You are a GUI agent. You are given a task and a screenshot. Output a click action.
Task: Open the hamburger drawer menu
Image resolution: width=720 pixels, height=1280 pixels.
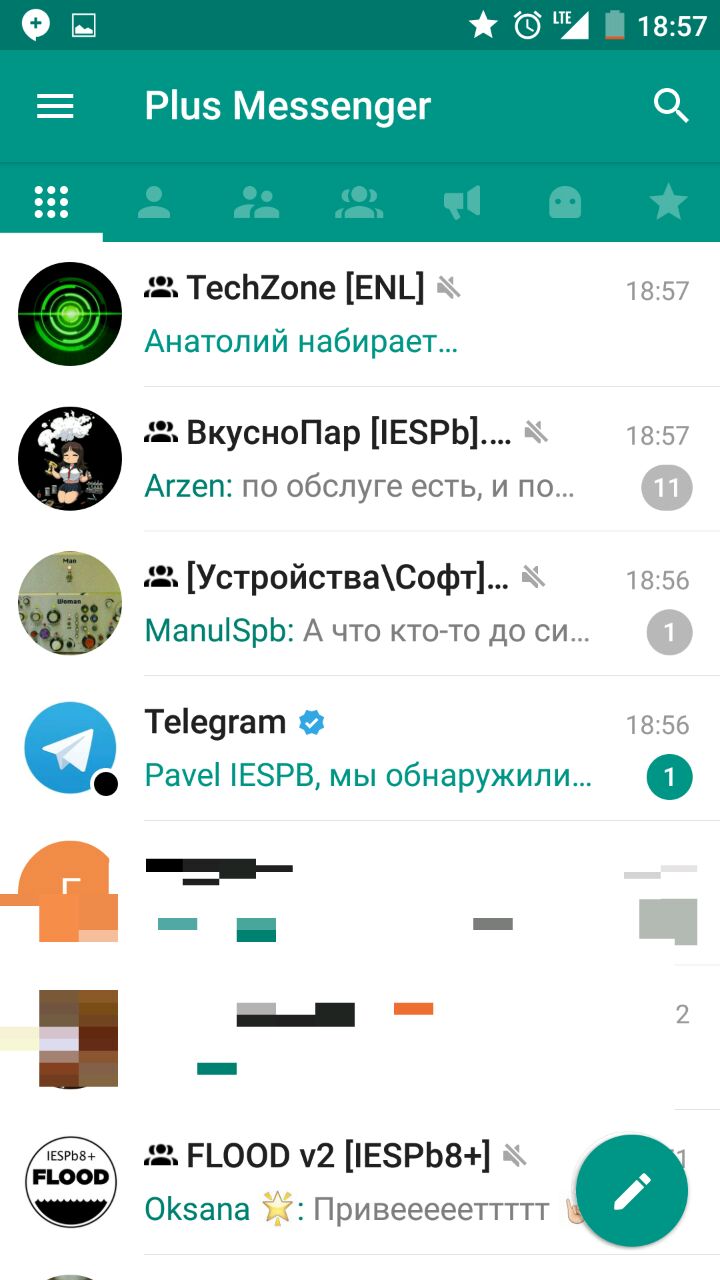[55, 106]
